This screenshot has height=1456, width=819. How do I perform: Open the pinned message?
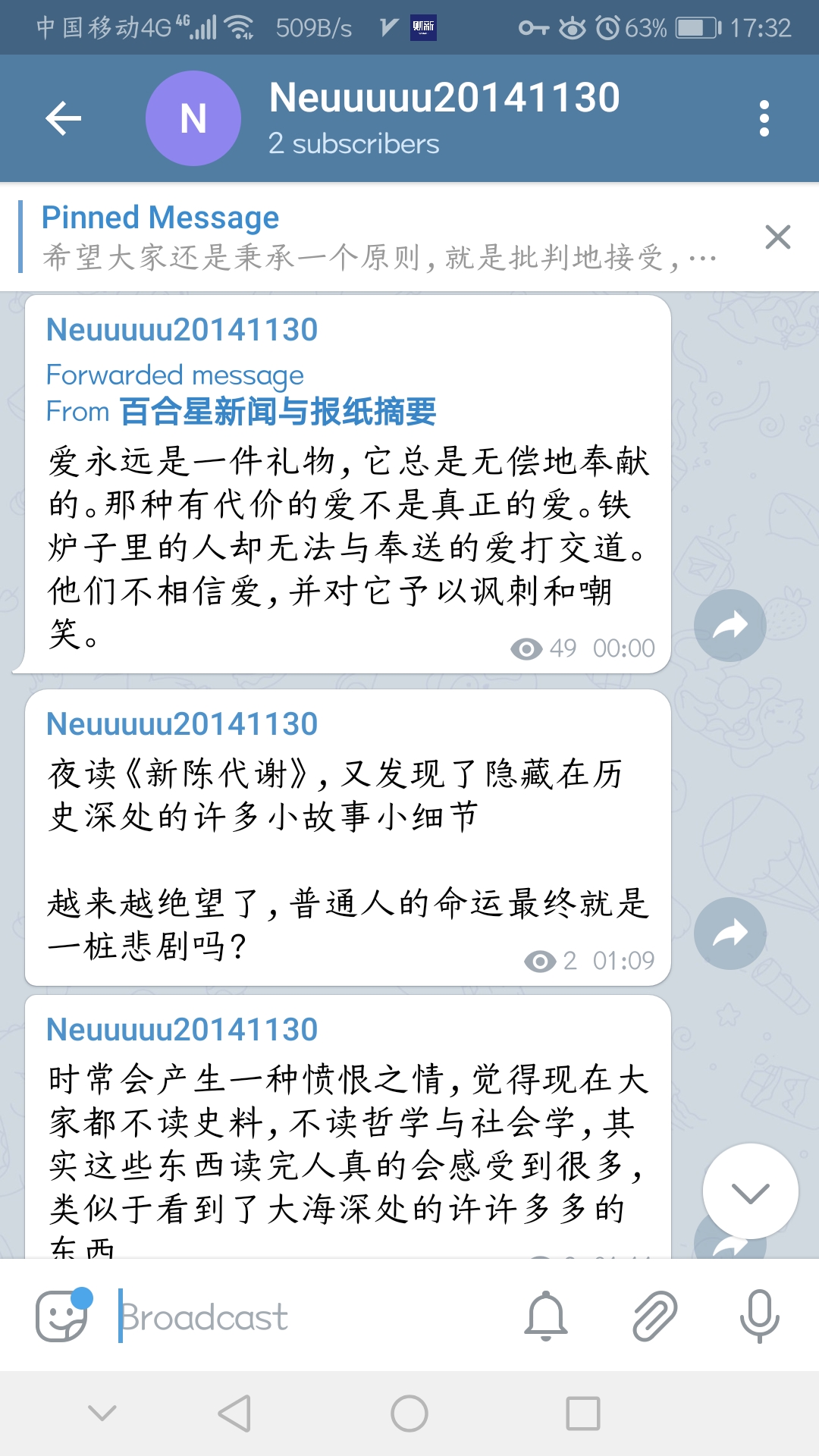(379, 237)
